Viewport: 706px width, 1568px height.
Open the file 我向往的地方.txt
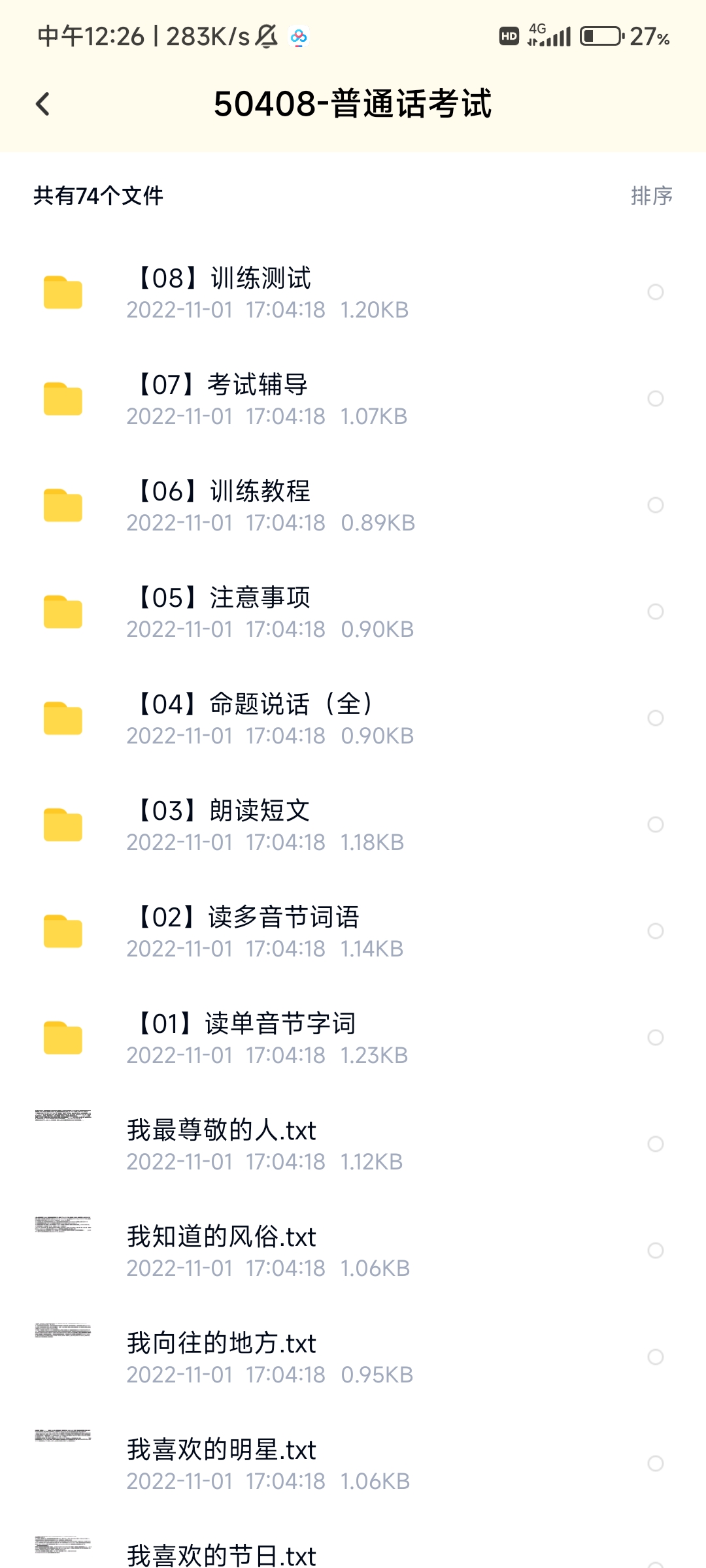pyautogui.click(x=353, y=1357)
